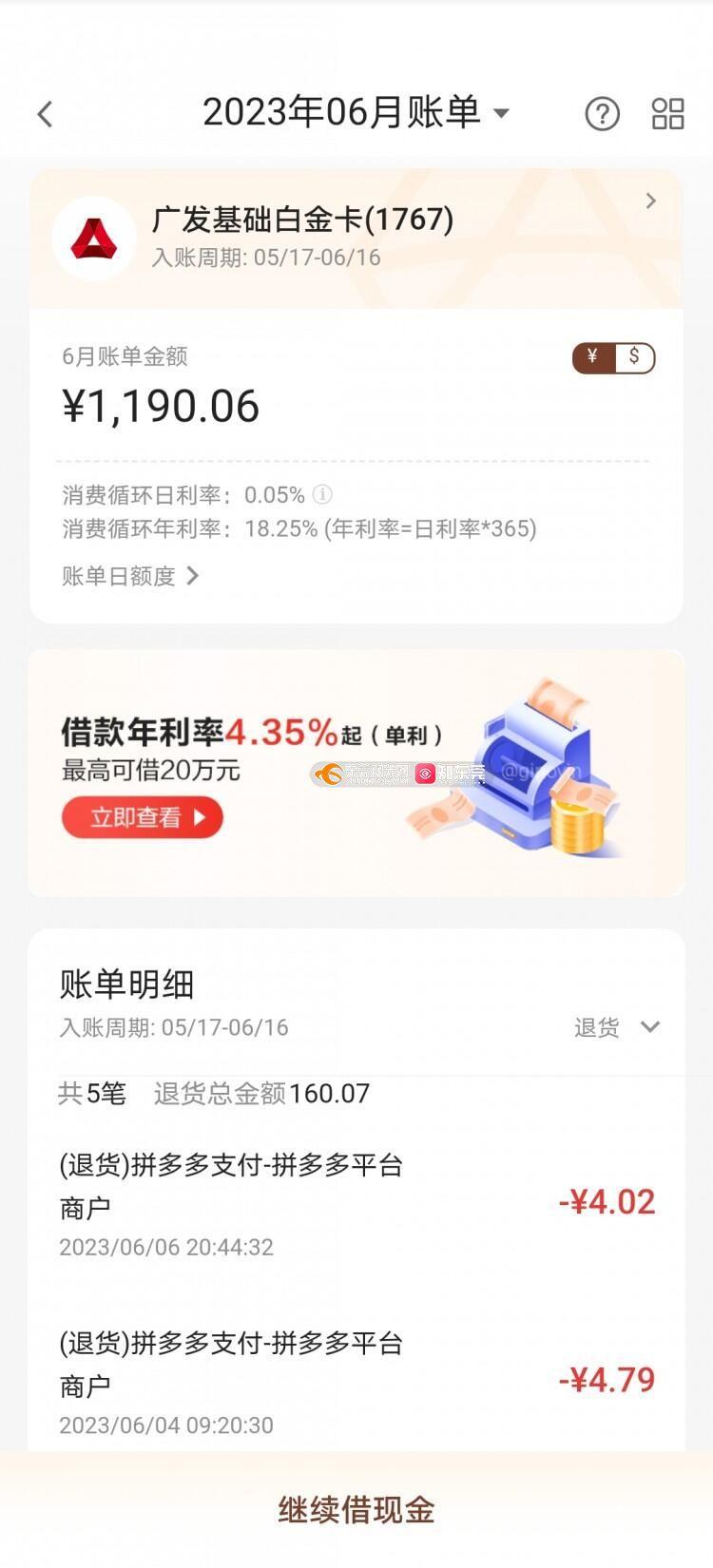Expand the 退货 filter dropdown
The image size is (713, 1568).
[616, 1027]
